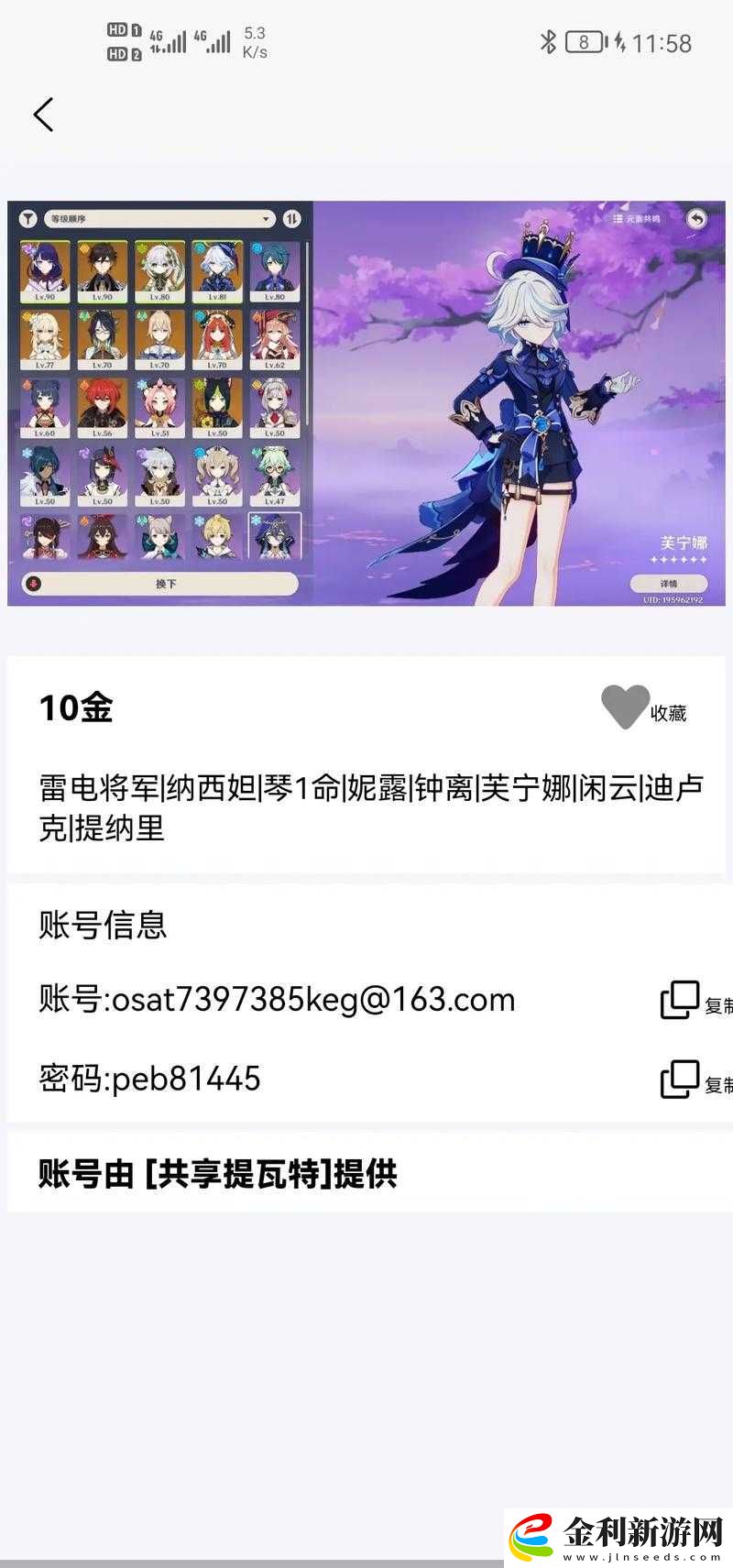
Task: Go back using the top-left arrow
Action: 44,115
